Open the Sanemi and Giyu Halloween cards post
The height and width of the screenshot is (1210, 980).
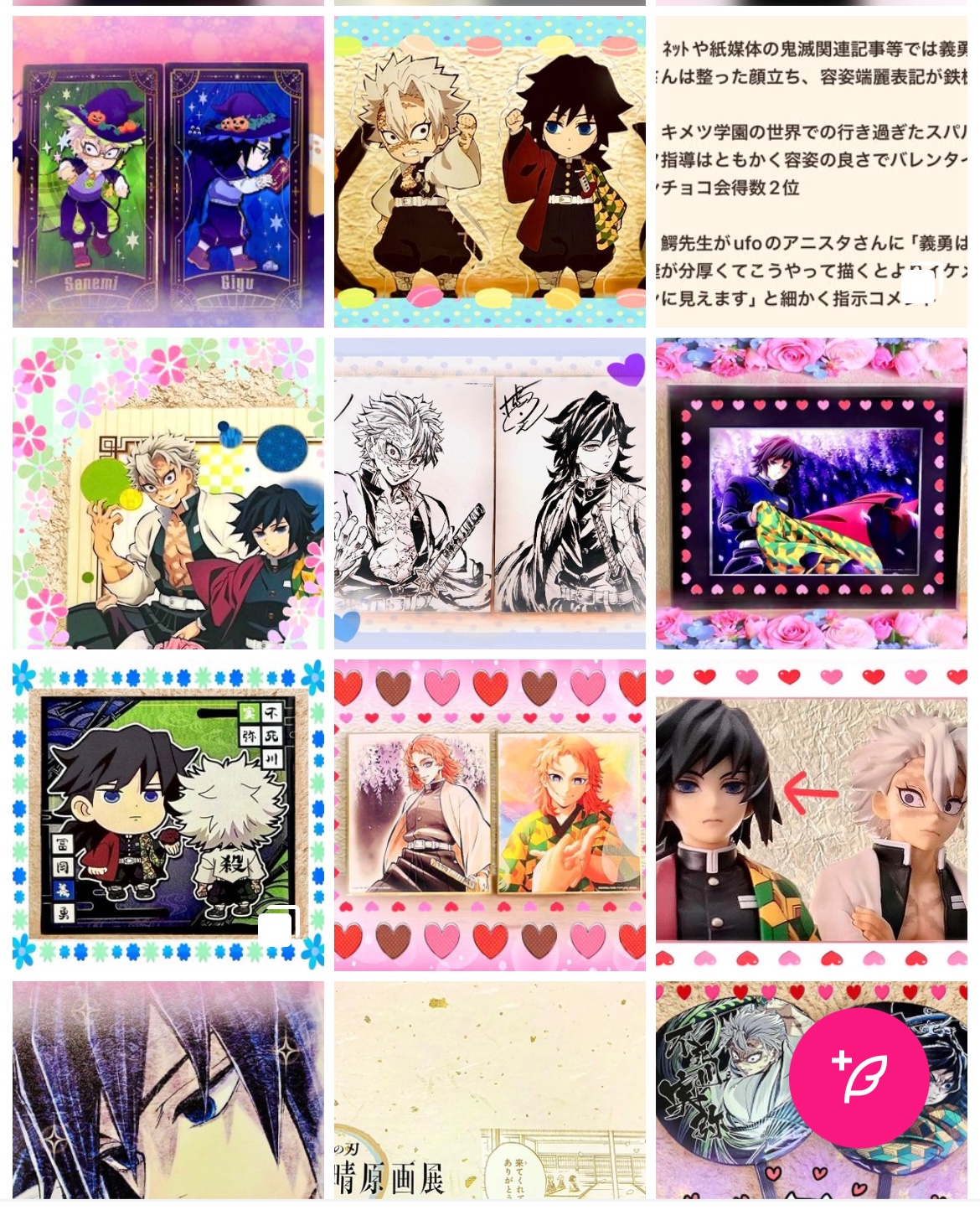click(168, 172)
